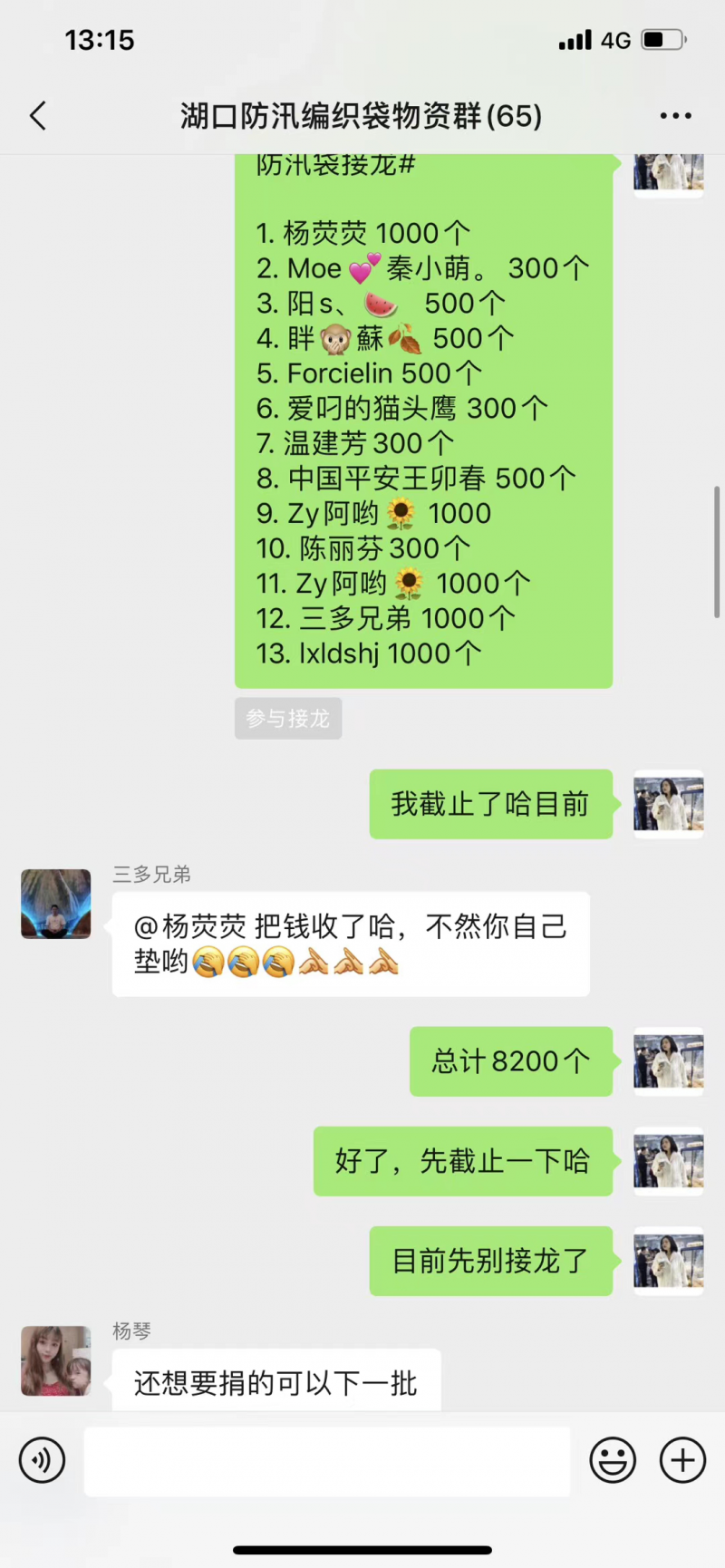Open 三多兄弟's profile avatar
The image size is (725, 1568).
(x=56, y=904)
